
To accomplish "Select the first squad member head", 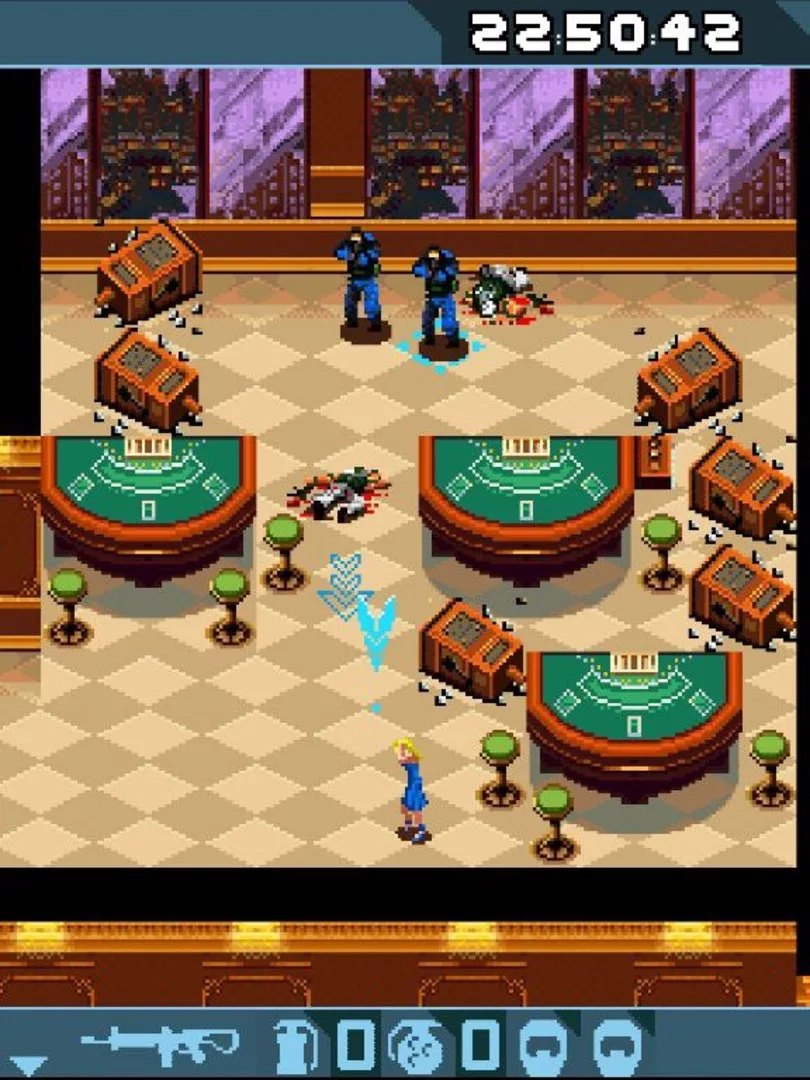I will coord(544,1047).
